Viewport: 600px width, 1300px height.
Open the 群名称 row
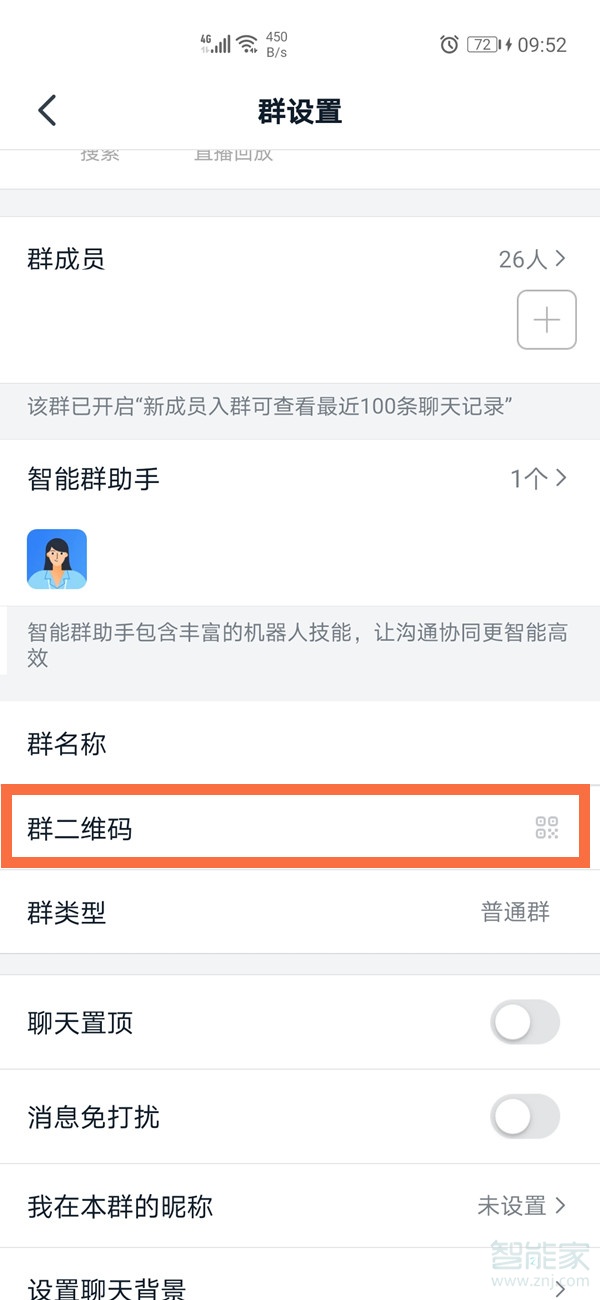pyautogui.click(x=300, y=744)
